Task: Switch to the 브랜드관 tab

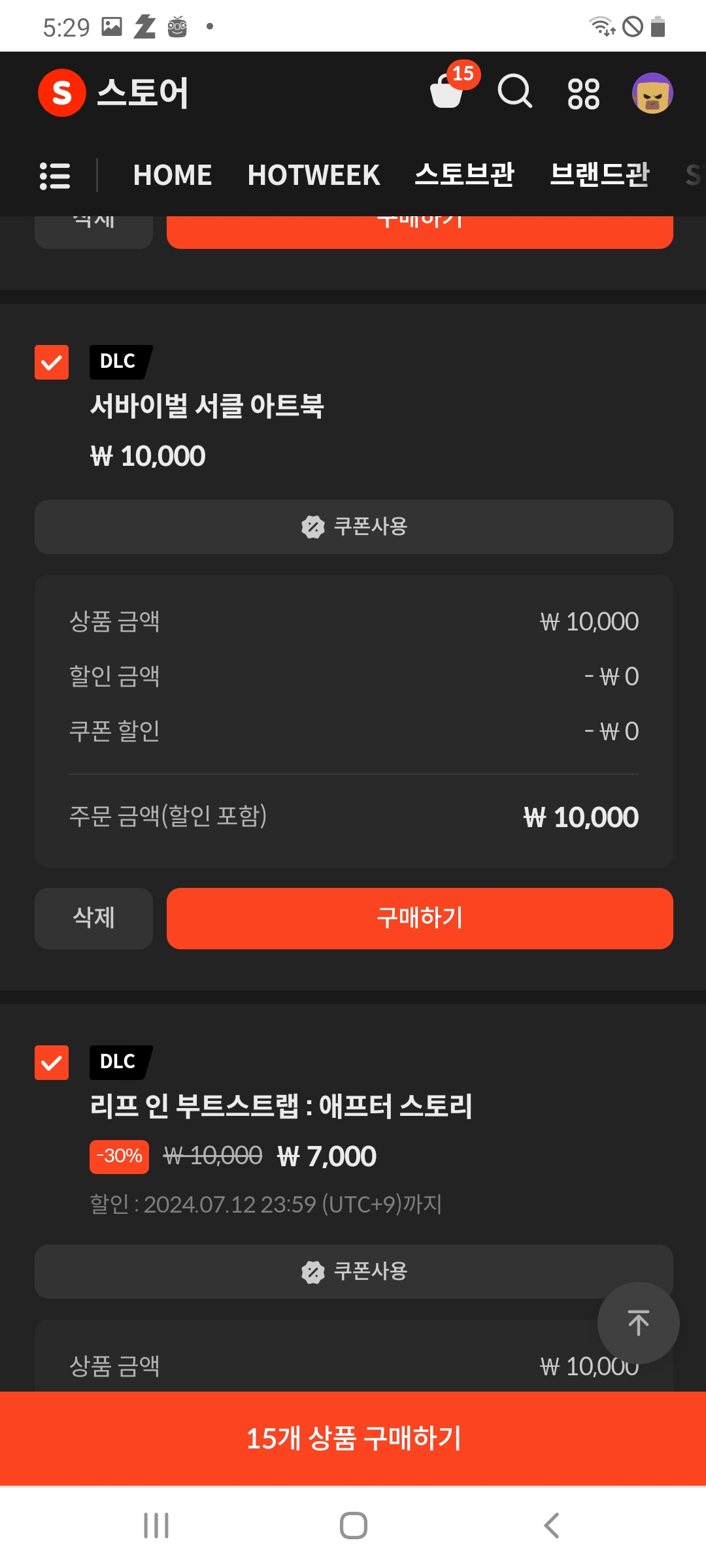Action: [599, 175]
